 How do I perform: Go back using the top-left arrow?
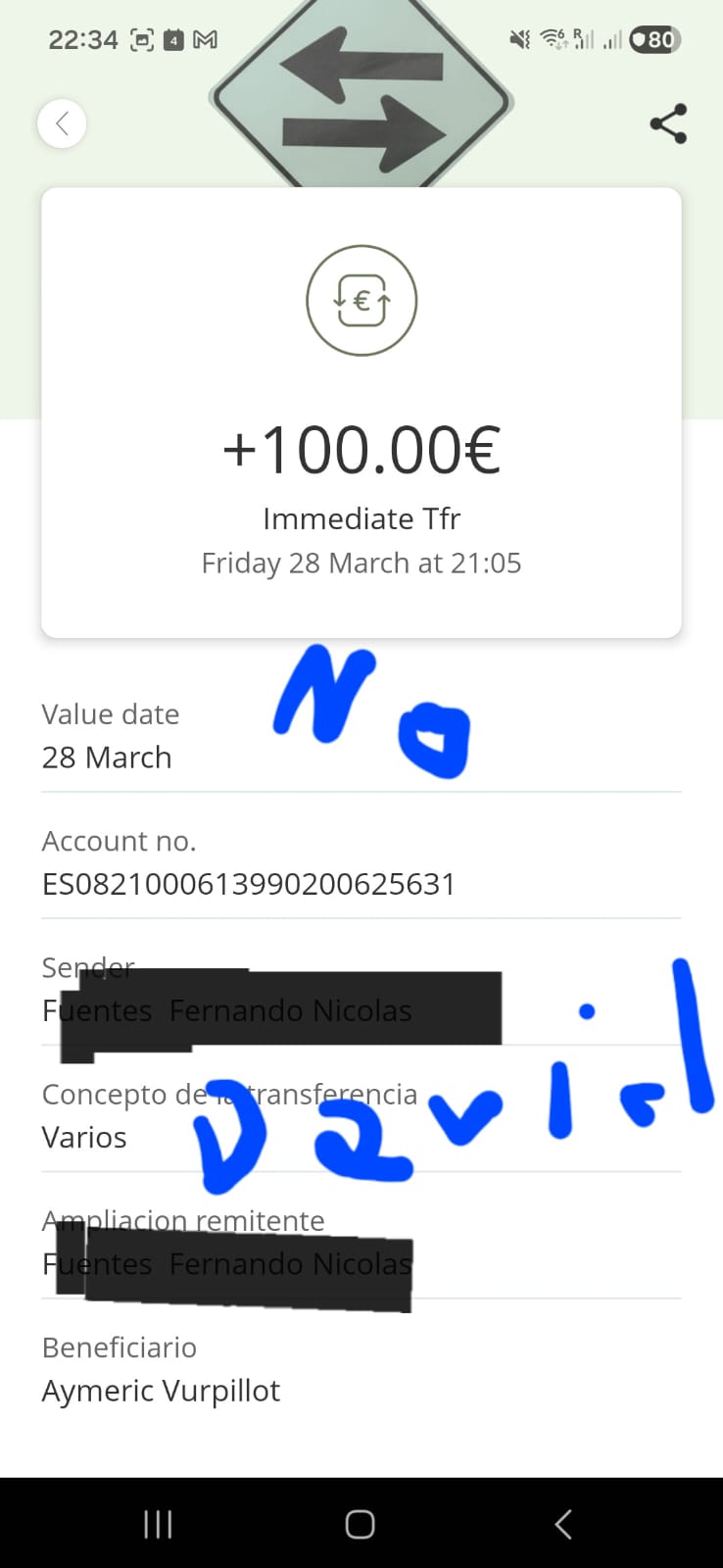coord(62,124)
